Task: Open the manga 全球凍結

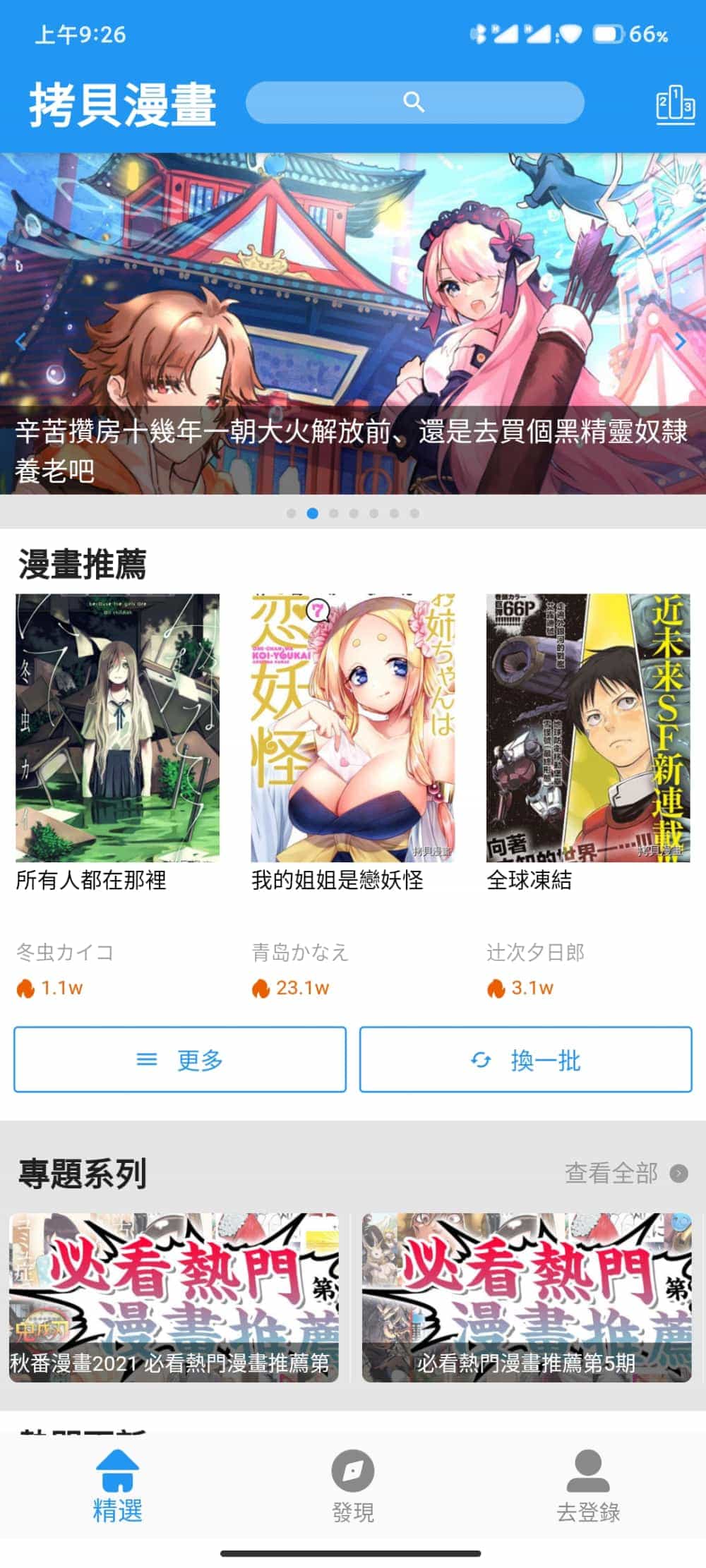Action: click(587, 728)
